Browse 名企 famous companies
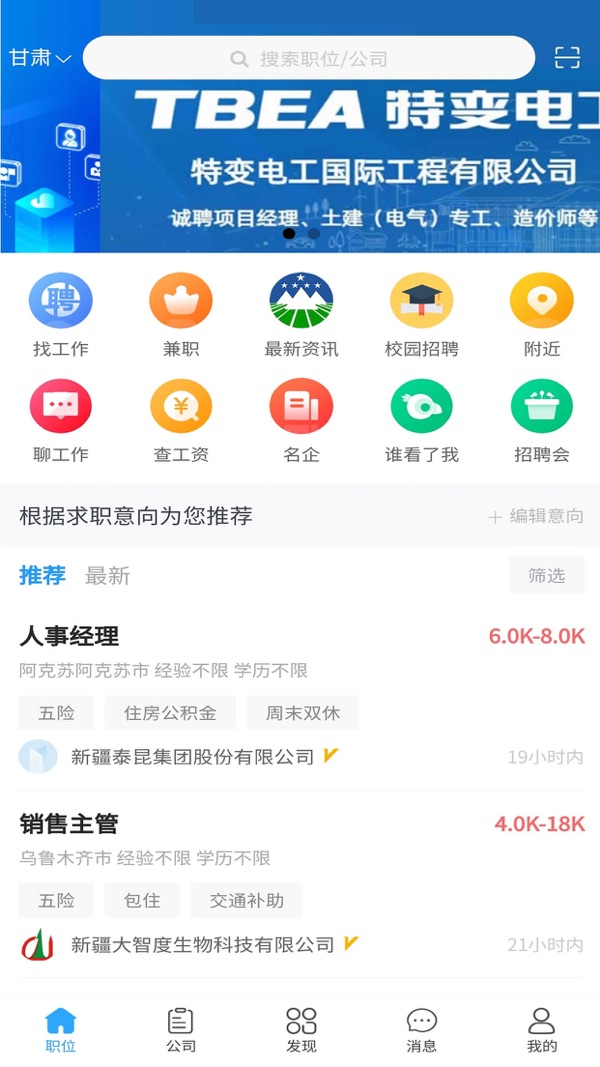The height and width of the screenshot is (1067, 600). point(301,421)
